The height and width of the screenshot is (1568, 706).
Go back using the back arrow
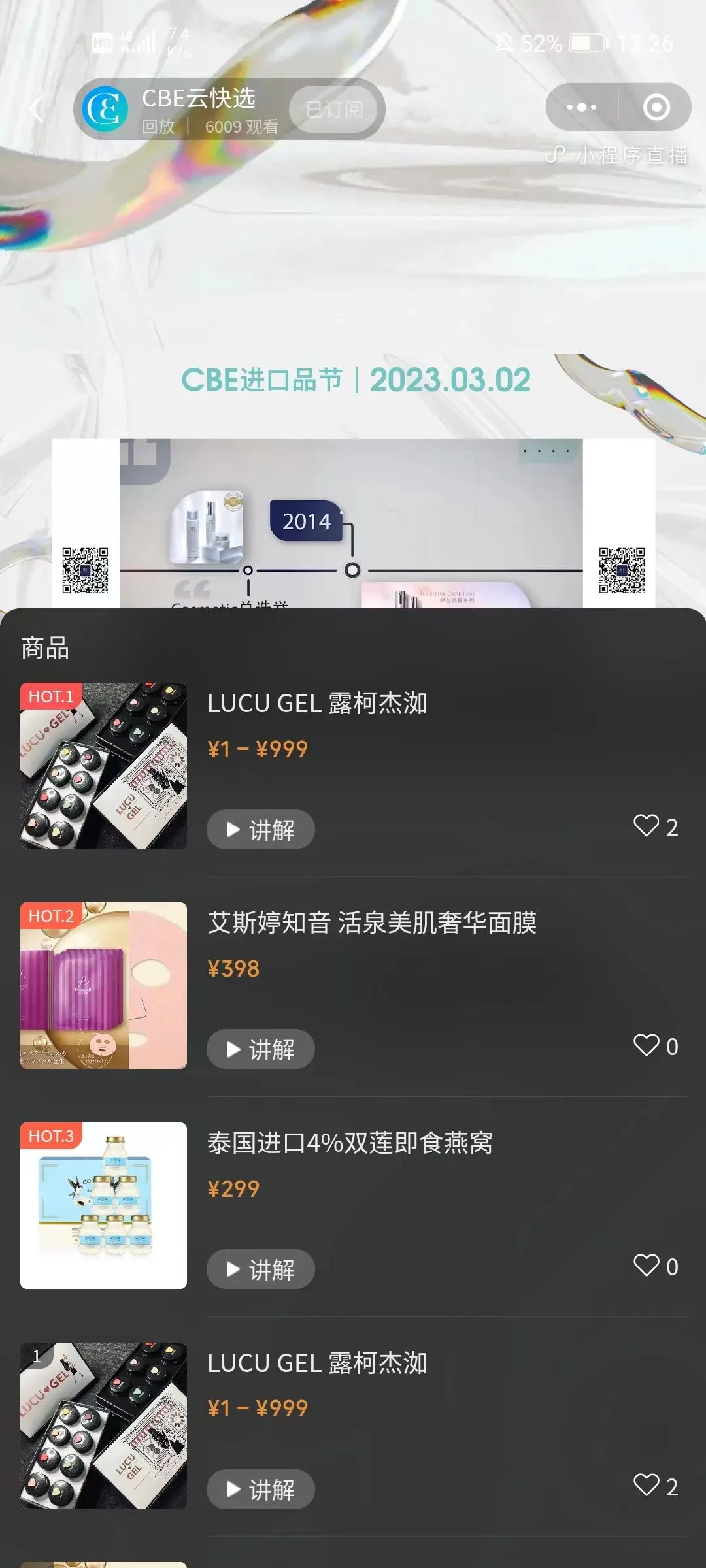tap(37, 108)
